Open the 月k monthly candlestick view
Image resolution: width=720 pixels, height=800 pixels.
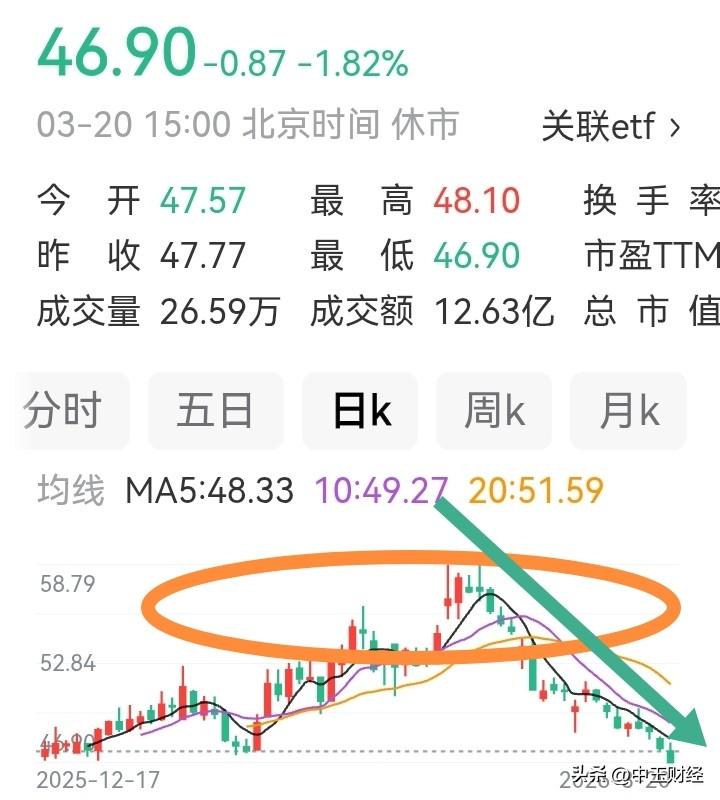(x=628, y=410)
